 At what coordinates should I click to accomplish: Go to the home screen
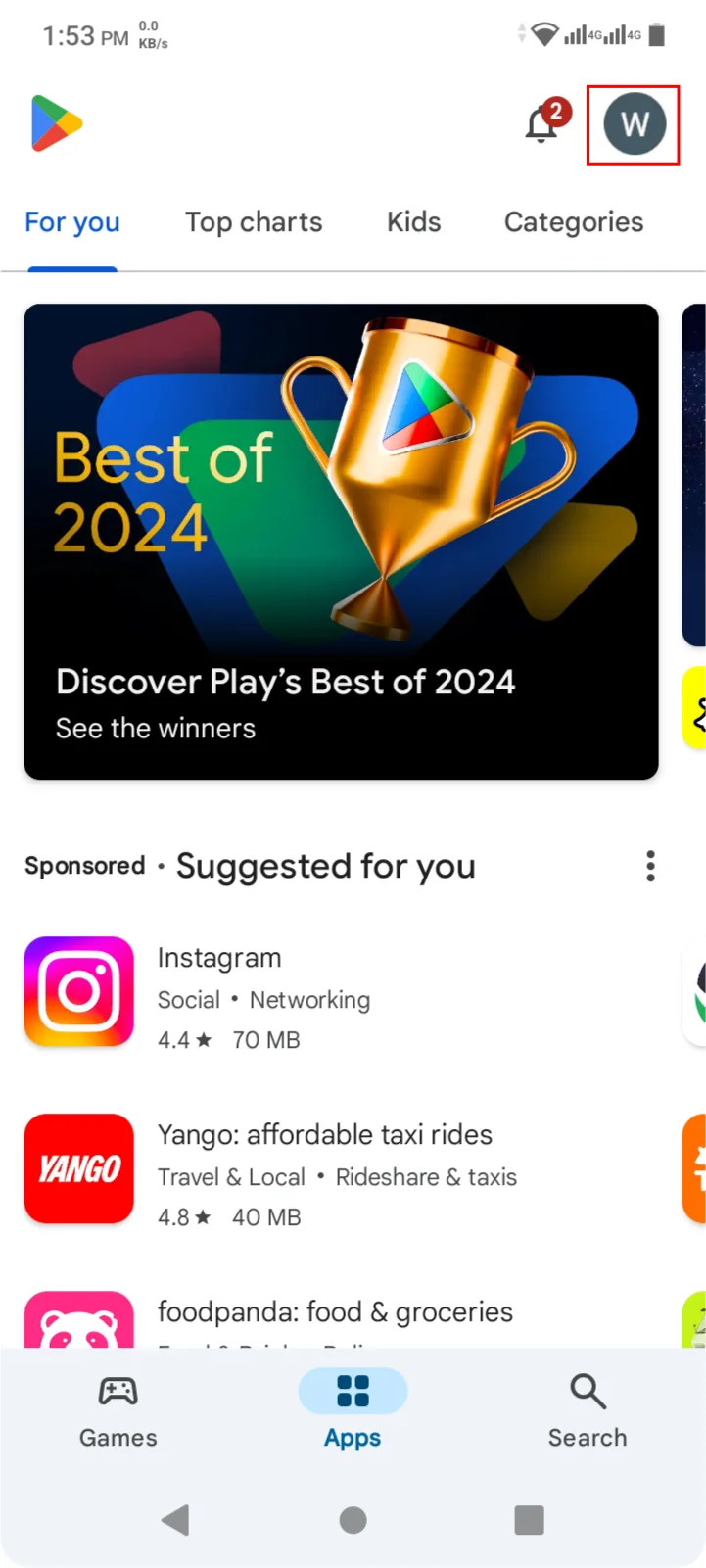[x=353, y=1520]
